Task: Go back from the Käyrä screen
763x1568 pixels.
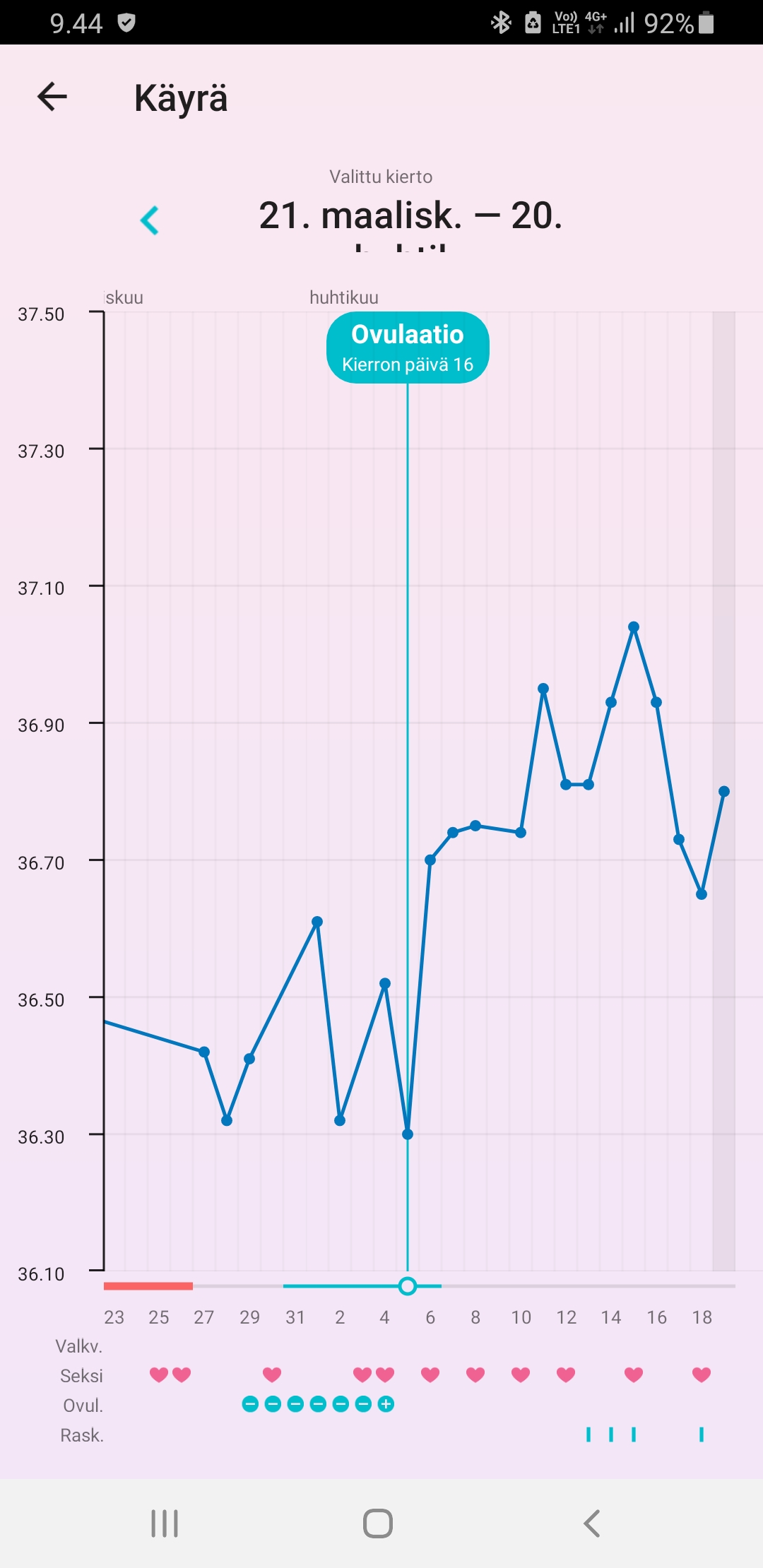Action: coord(52,97)
